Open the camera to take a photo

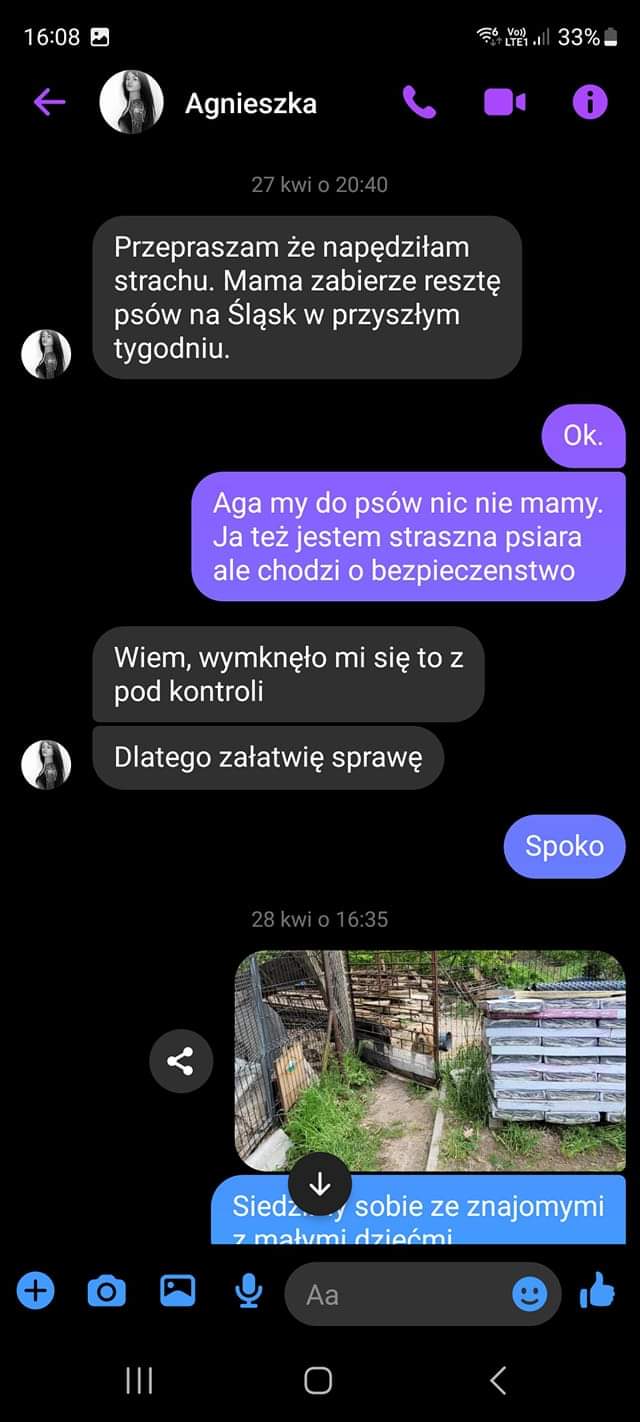pos(107,1292)
